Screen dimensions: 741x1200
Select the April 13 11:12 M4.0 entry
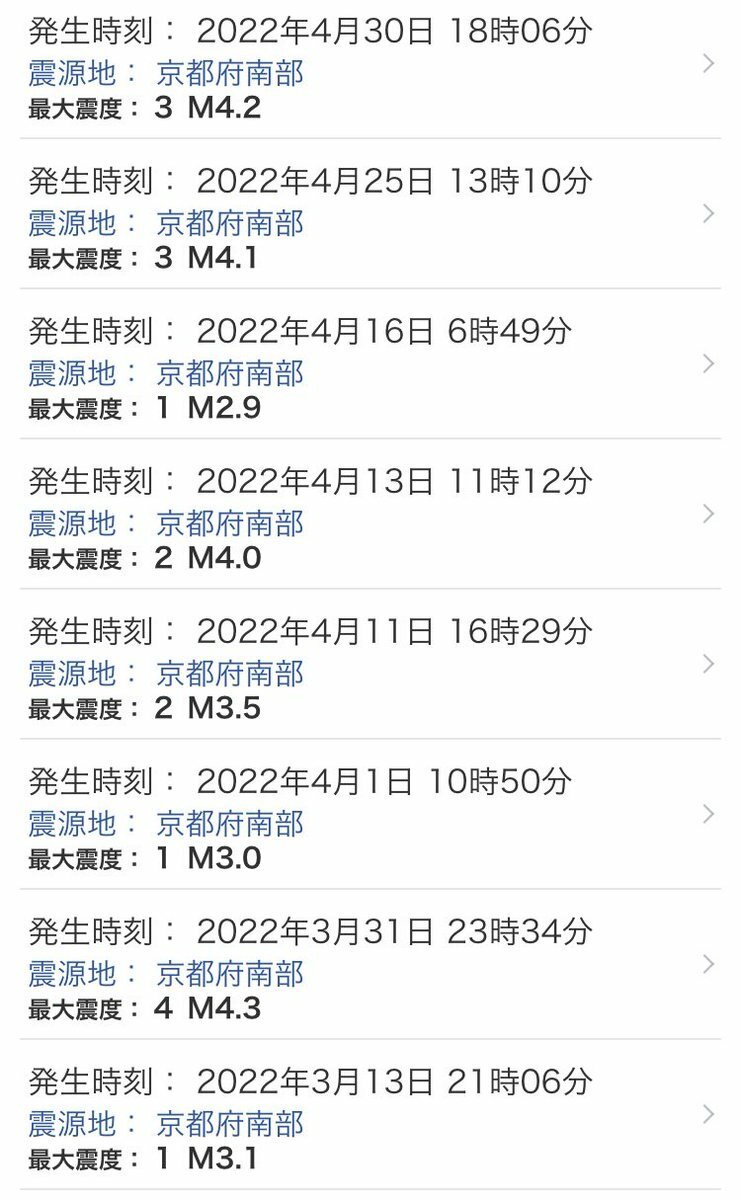click(370, 514)
